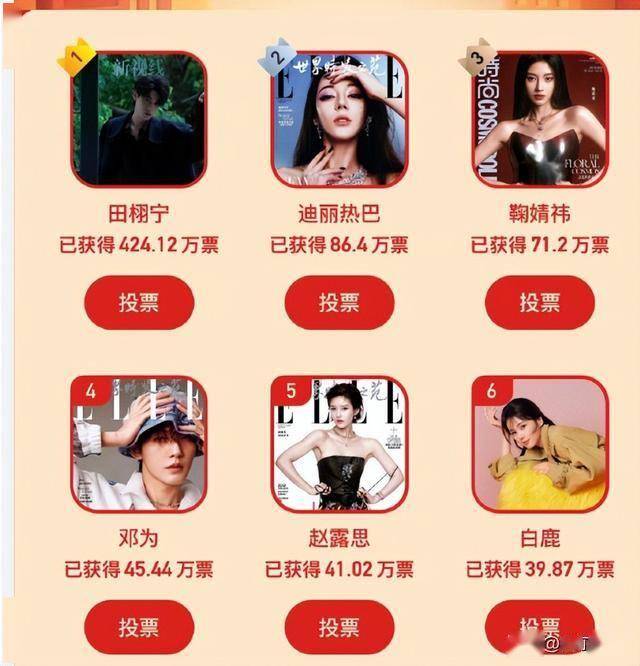View 赵露思's cover tile
Viewport: 640px width, 666px height.
click(x=339, y=444)
